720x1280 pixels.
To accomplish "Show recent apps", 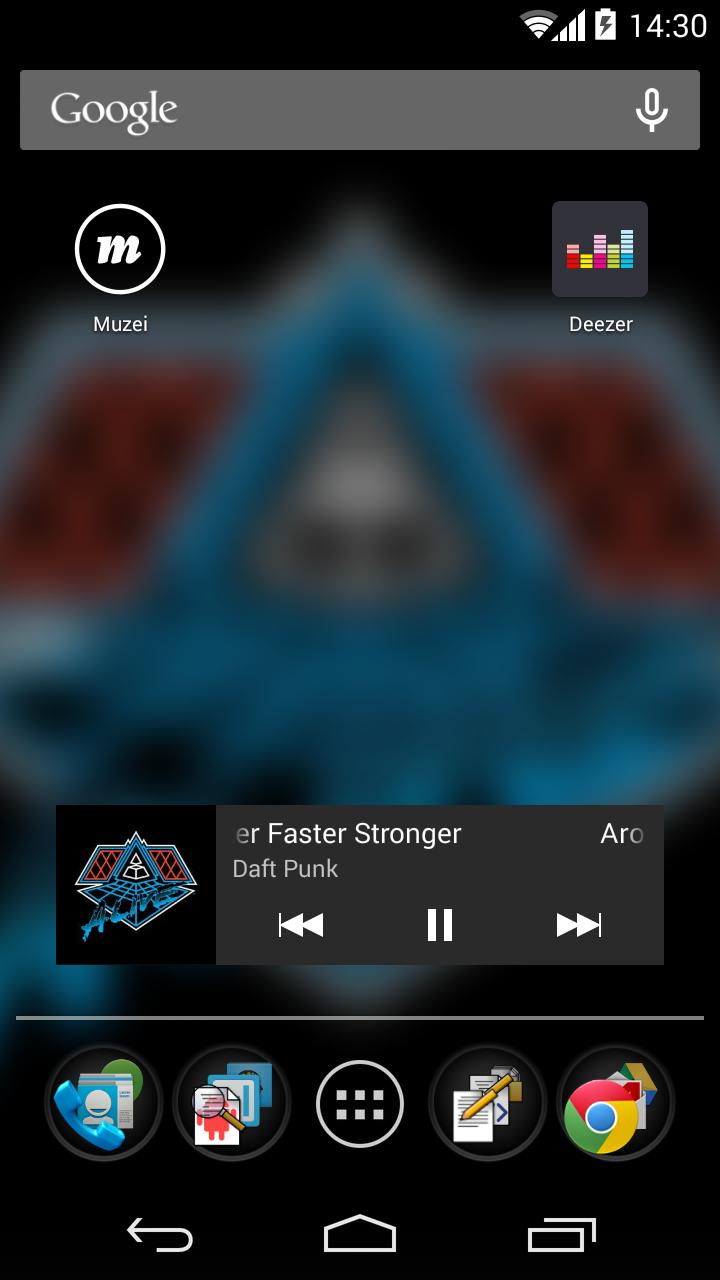I will (561, 1236).
